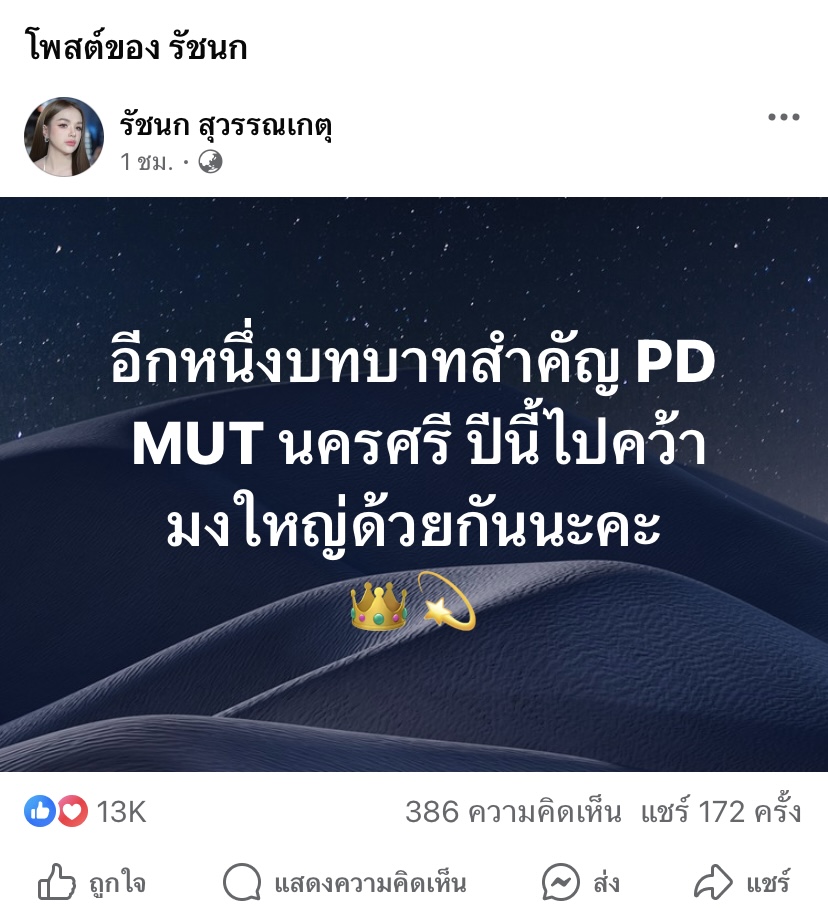The image size is (828, 921).
Task: Share the post with แชร์ button
Action: point(743,883)
